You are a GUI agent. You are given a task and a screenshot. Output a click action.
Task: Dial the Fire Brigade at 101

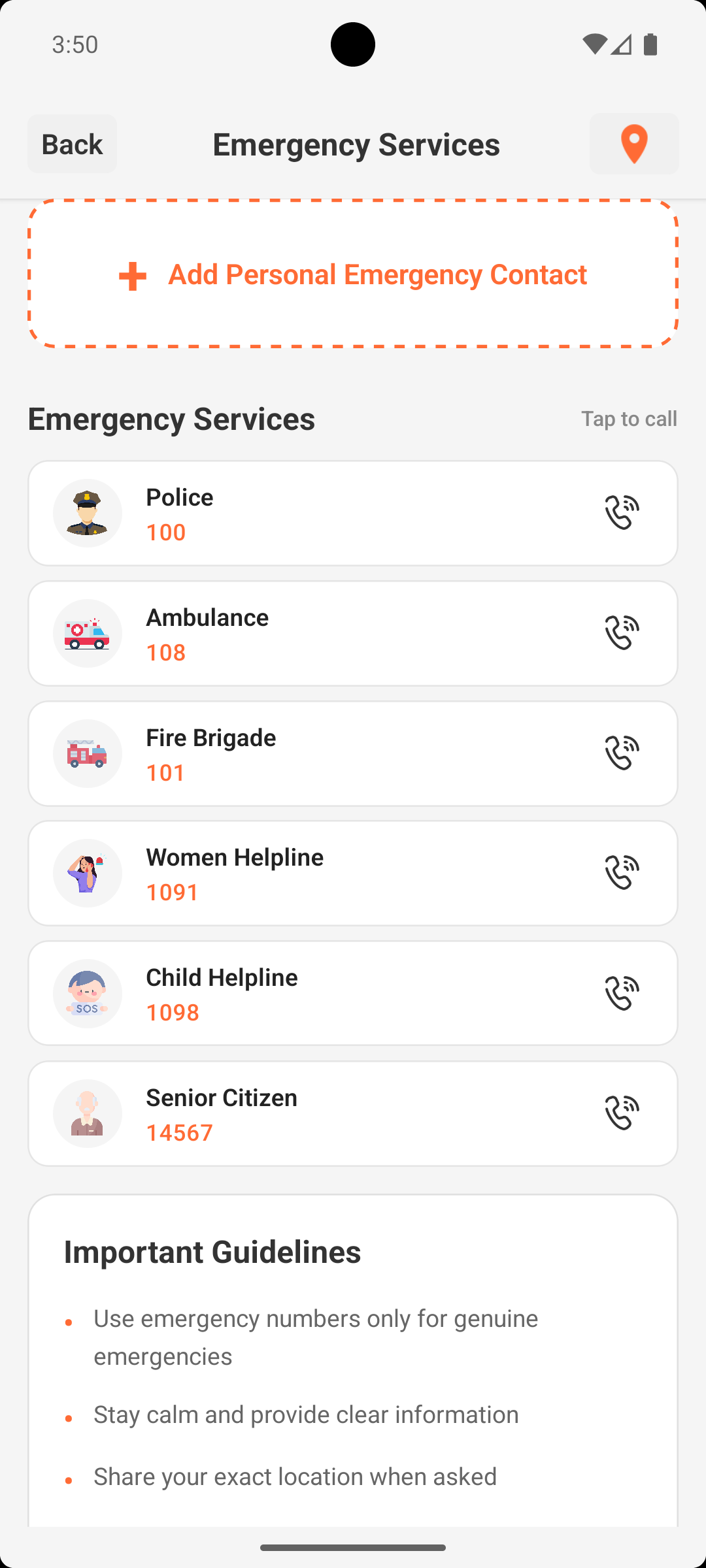point(621,753)
